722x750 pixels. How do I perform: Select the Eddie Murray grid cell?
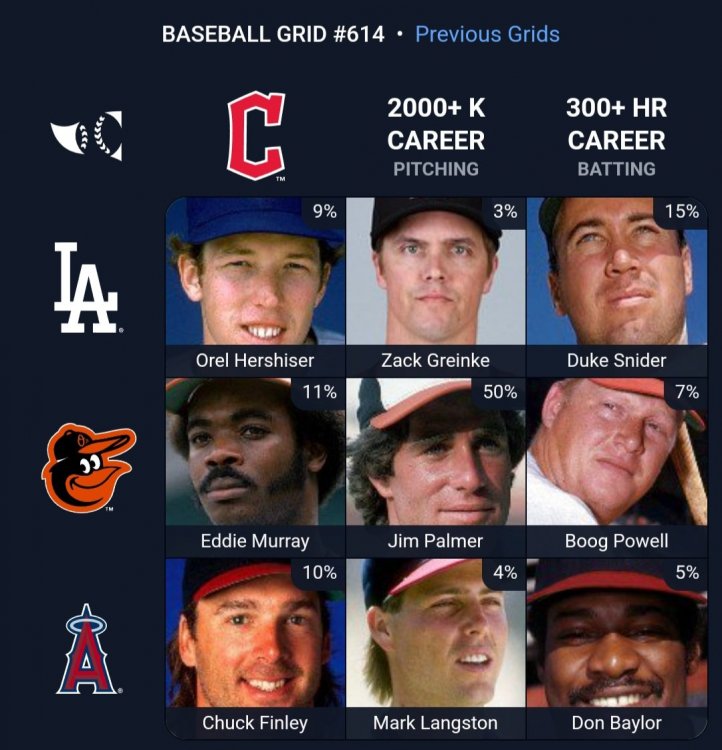255,467
